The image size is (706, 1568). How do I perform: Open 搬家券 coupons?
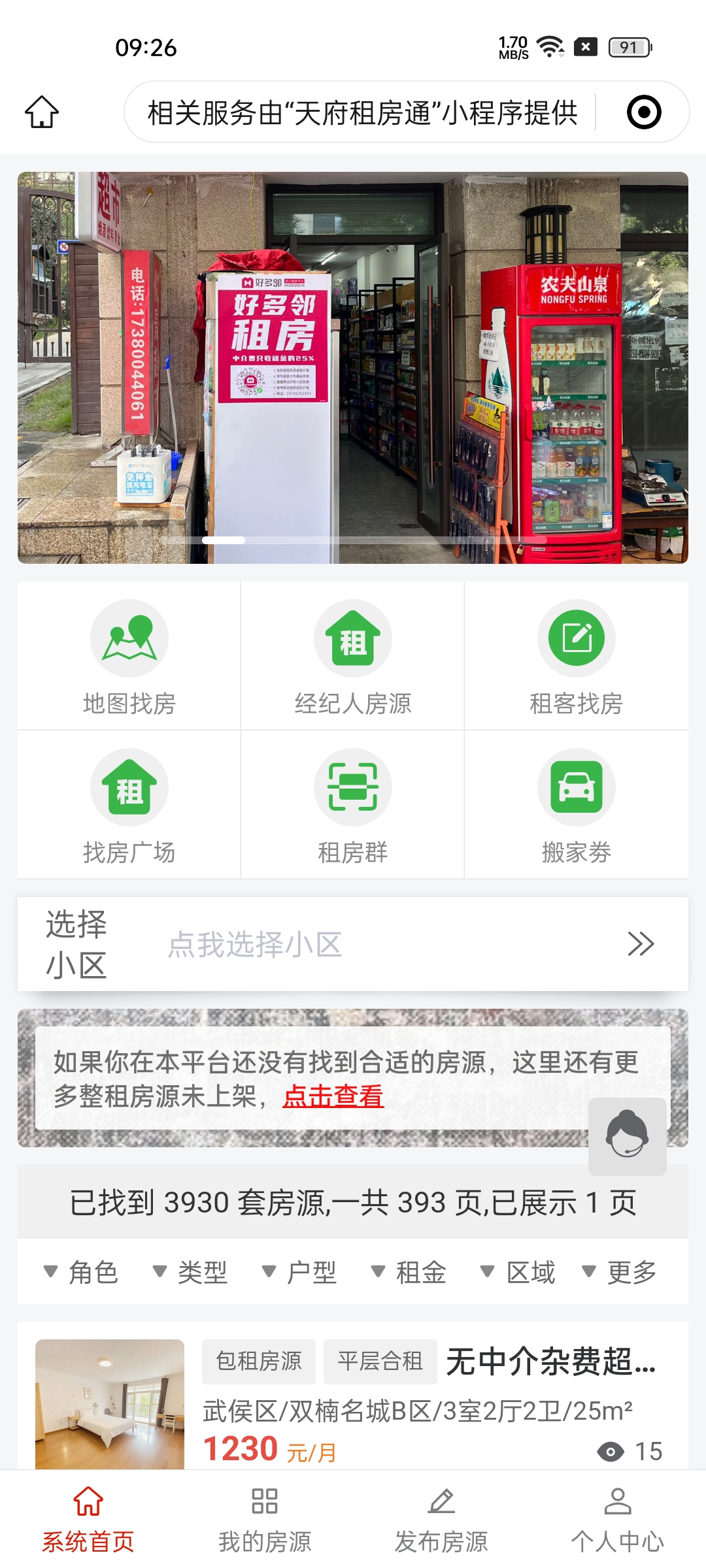(x=576, y=806)
